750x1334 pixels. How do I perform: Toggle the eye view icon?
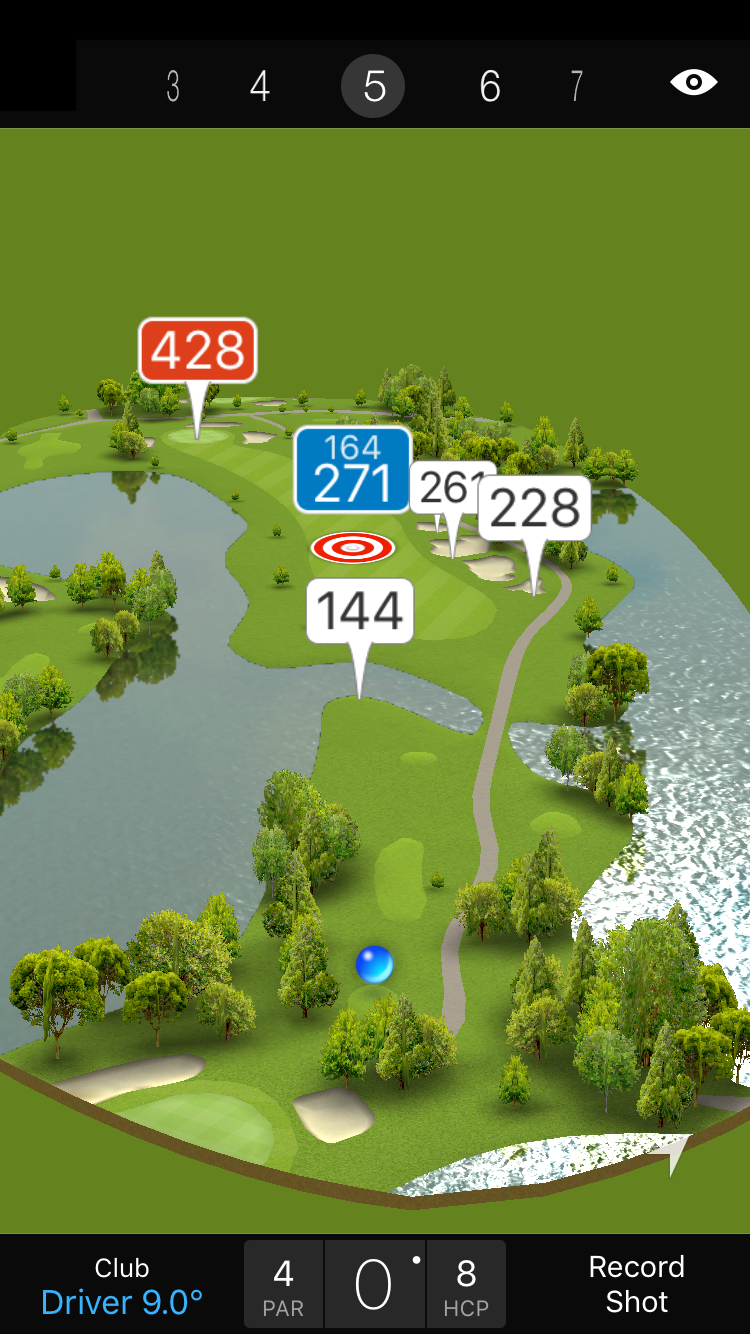[x=693, y=83]
